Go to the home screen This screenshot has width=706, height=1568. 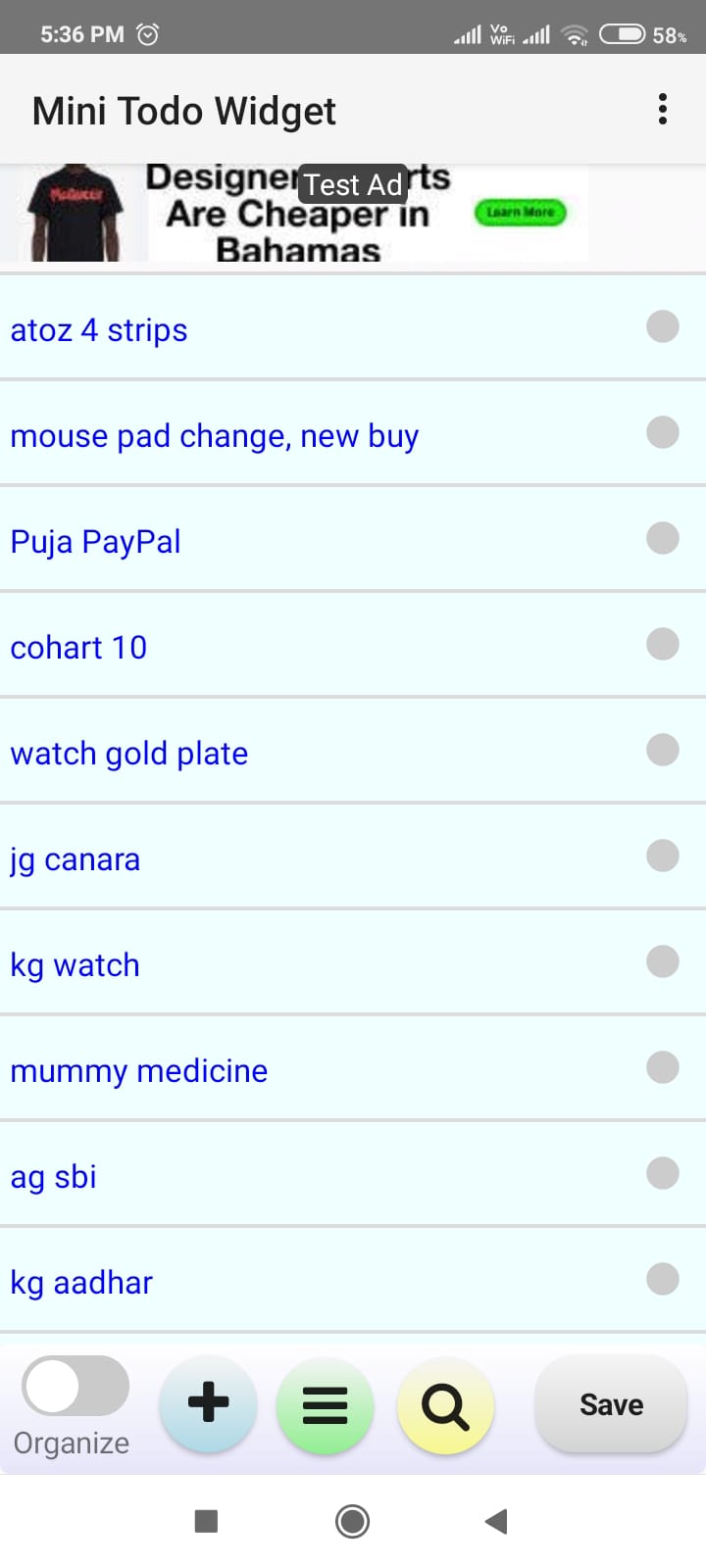[352, 1521]
